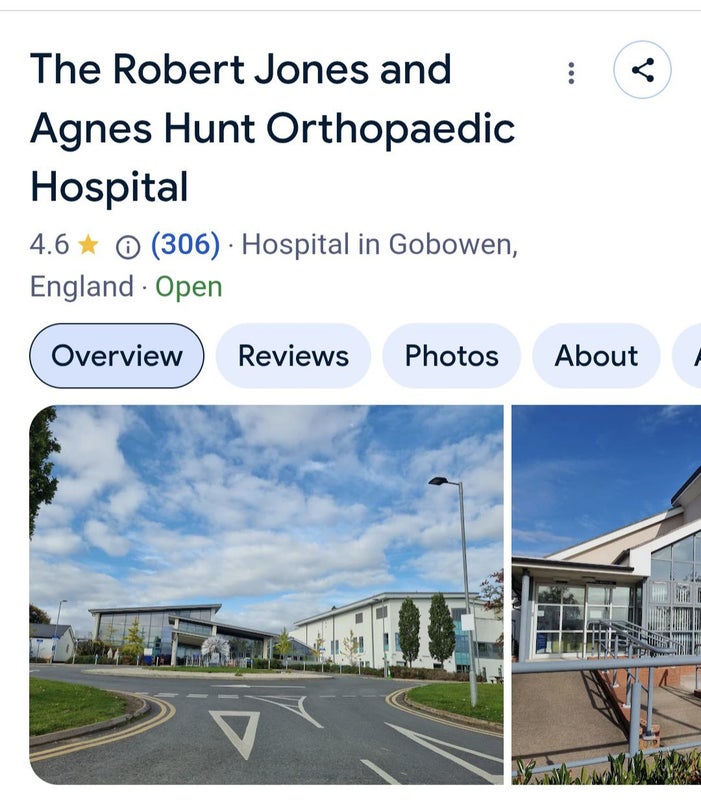Switch to the Photos tab
Image resolution: width=701 pixels, height=800 pixels.
point(451,356)
